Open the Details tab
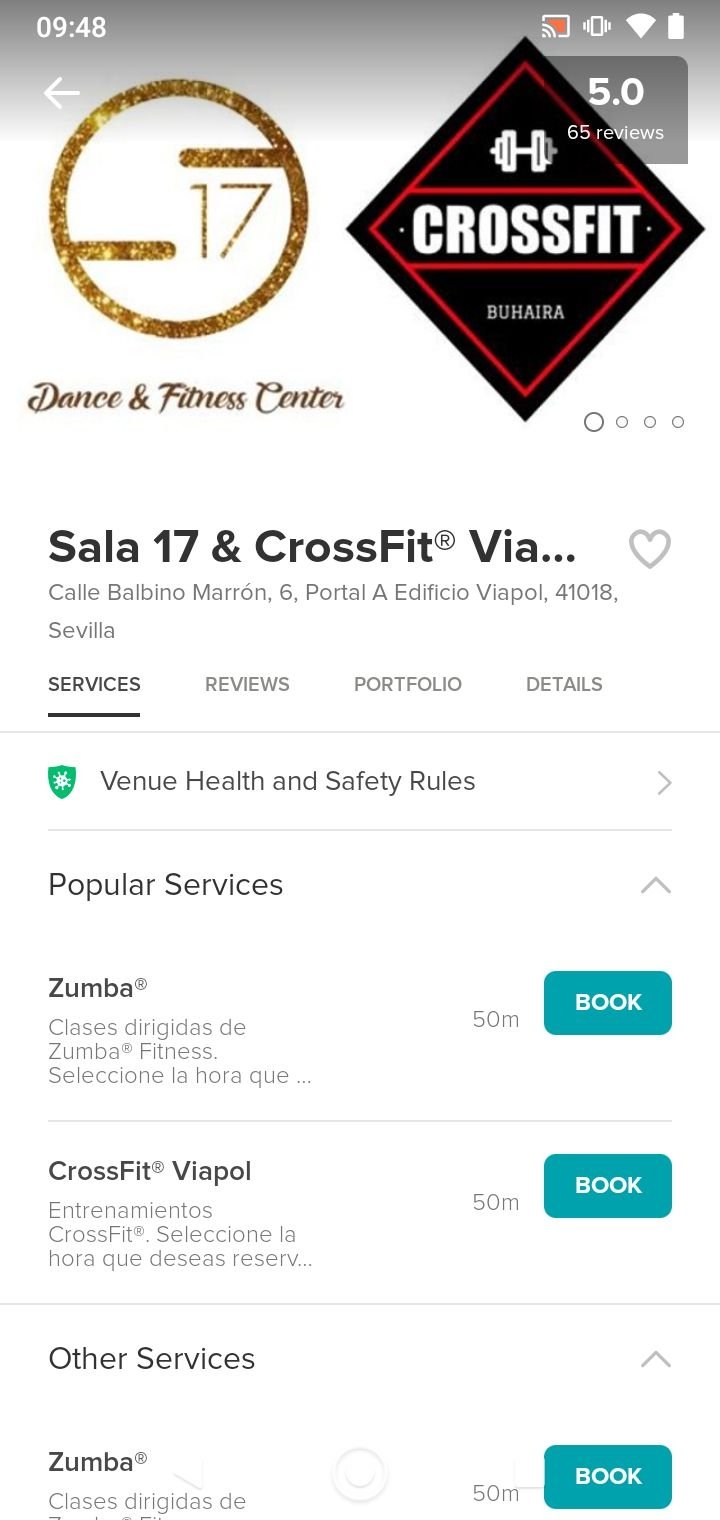Viewport: 720px width, 1520px height. click(x=564, y=685)
